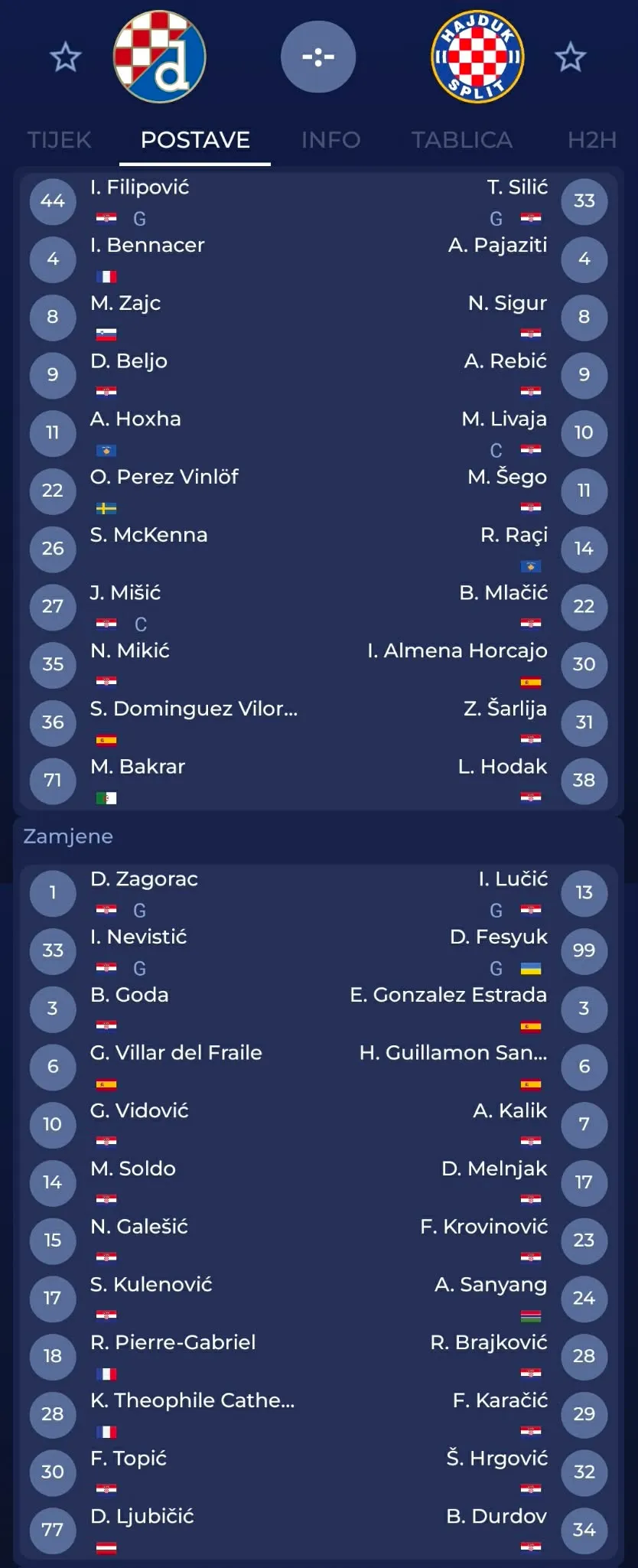This screenshot has height=1568, width=638.
Task: Open substitute D. Ljubičić
Action: (x=142, y=1516)
